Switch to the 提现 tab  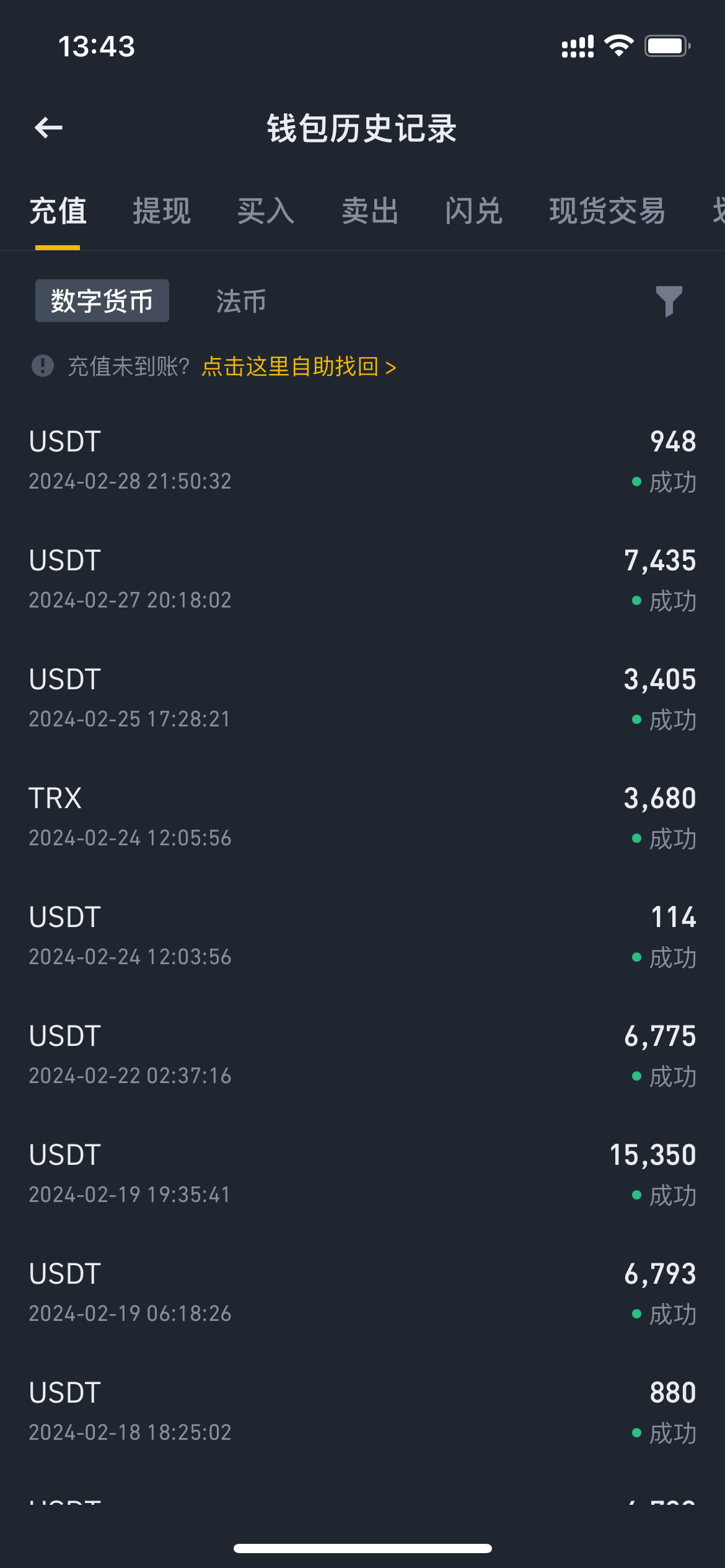point(161,211)
